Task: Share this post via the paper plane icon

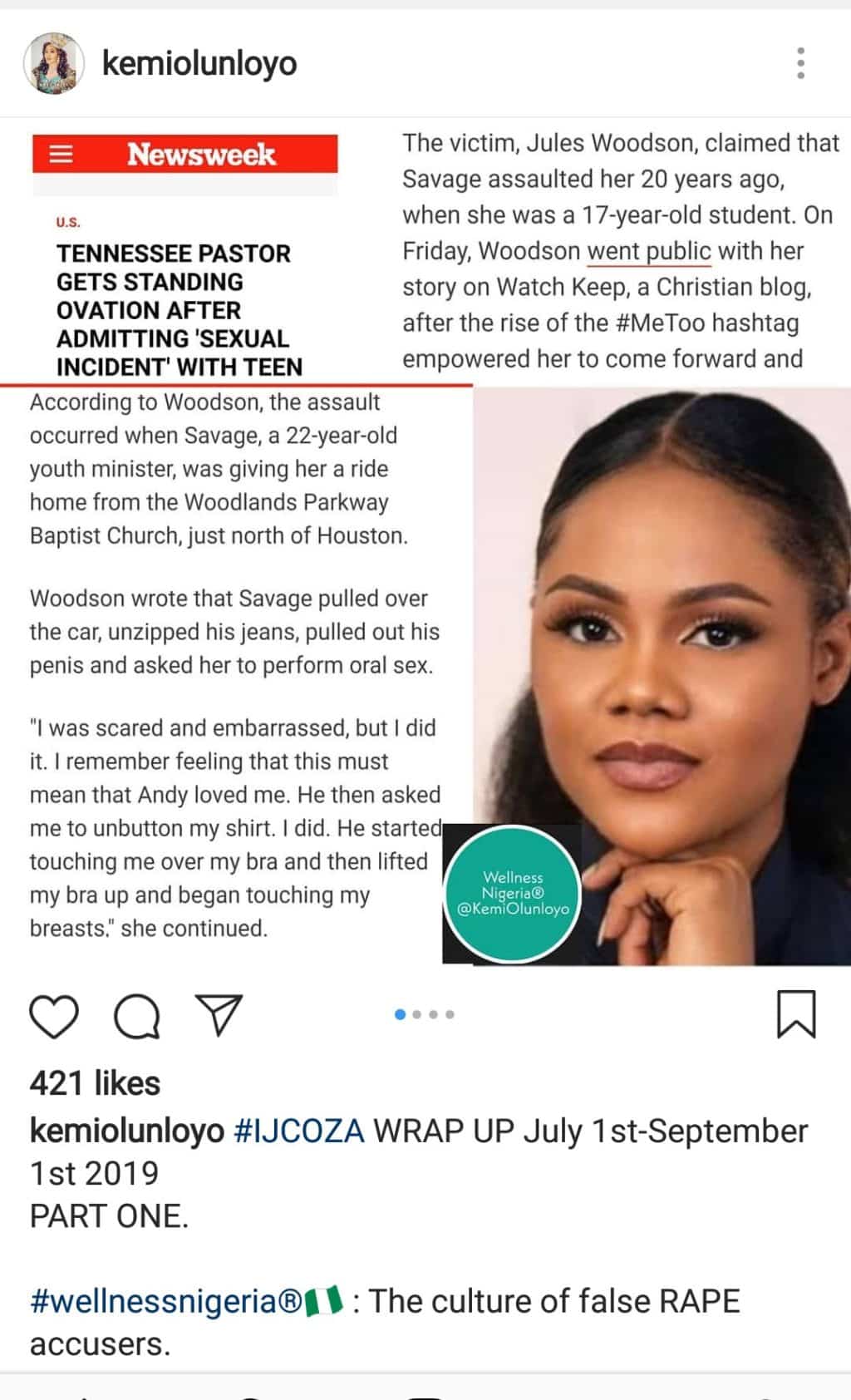Action: pos(219,1014)
